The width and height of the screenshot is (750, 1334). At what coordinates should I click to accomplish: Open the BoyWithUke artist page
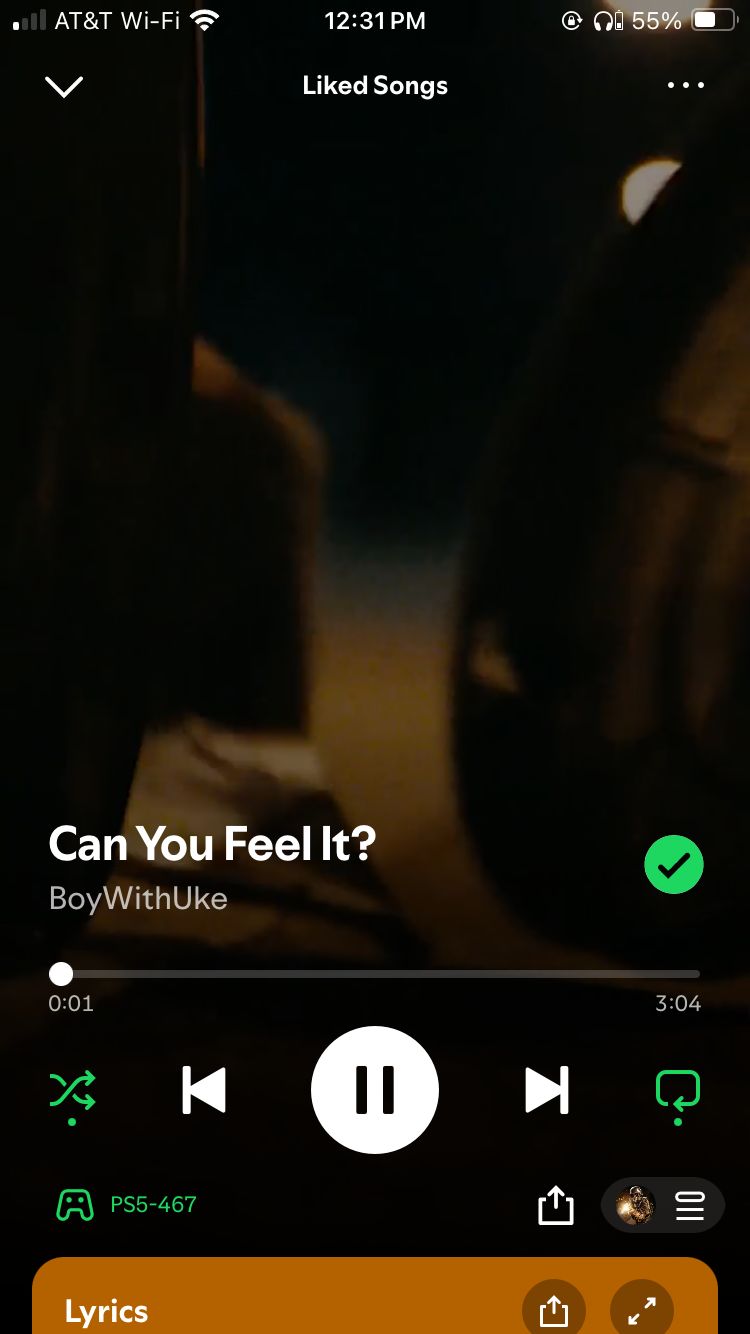tap(138, 898)
